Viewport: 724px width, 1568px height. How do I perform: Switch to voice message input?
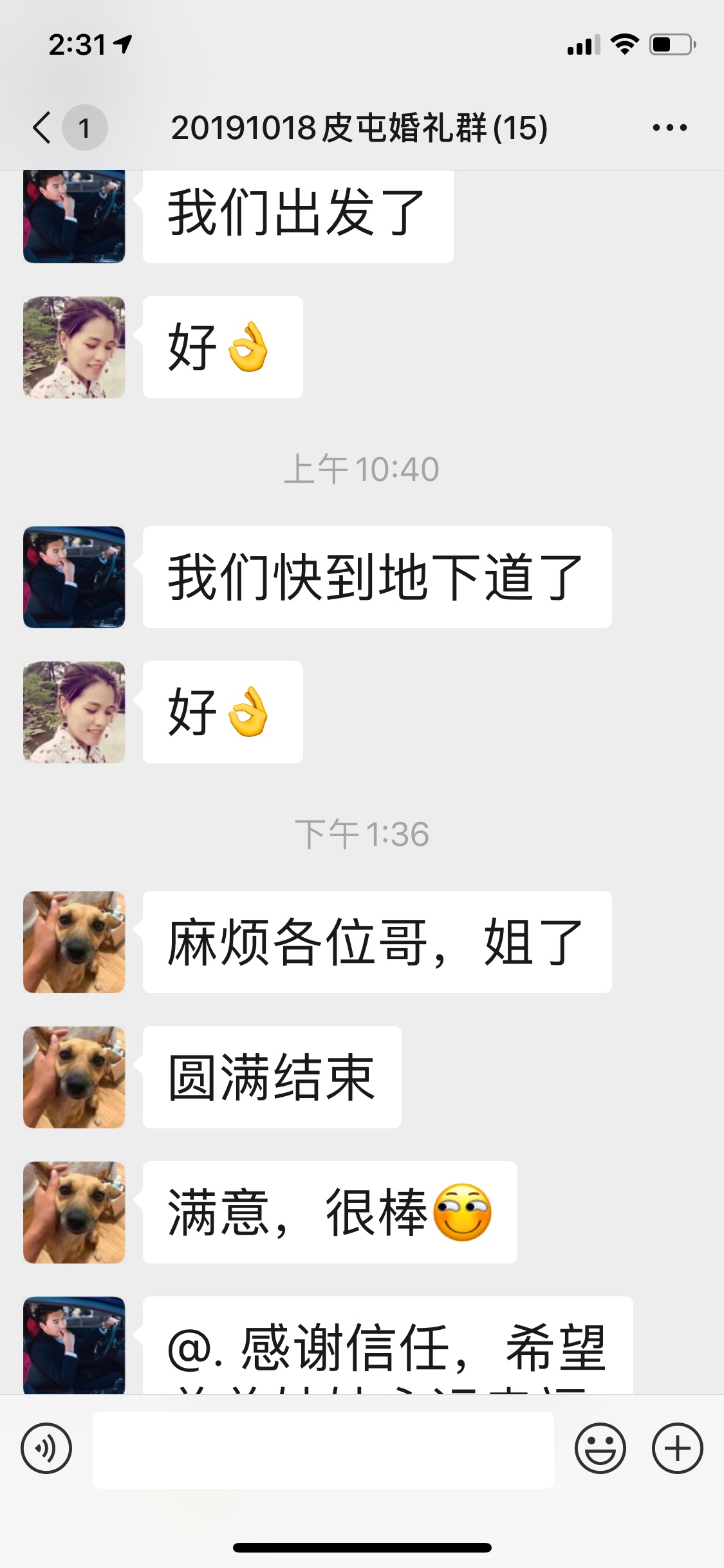[46, 1448]
